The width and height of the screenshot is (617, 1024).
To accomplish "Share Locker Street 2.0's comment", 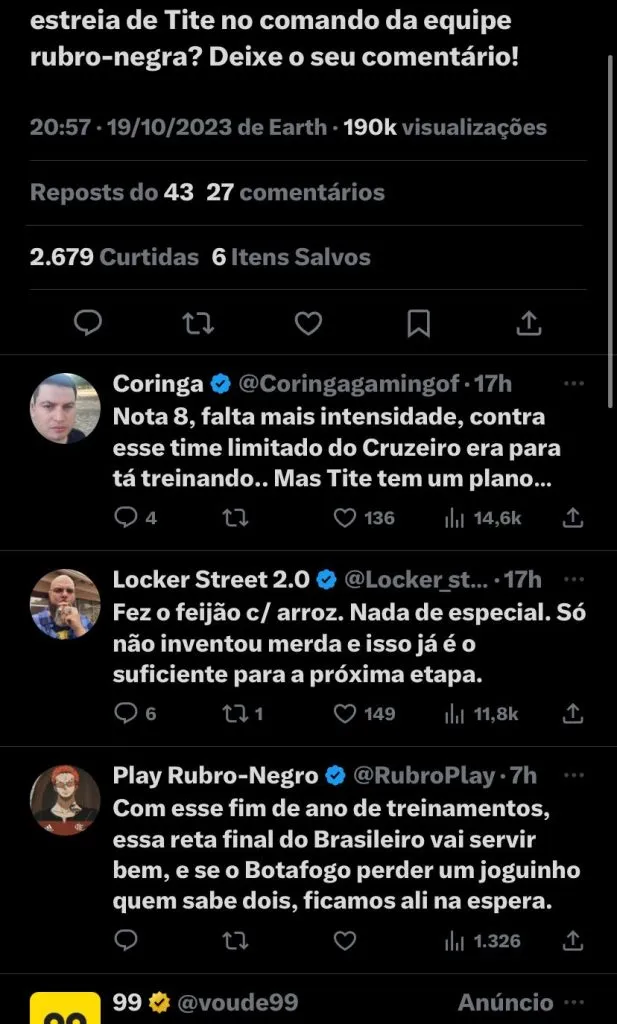I will click(x=573, y=714).
